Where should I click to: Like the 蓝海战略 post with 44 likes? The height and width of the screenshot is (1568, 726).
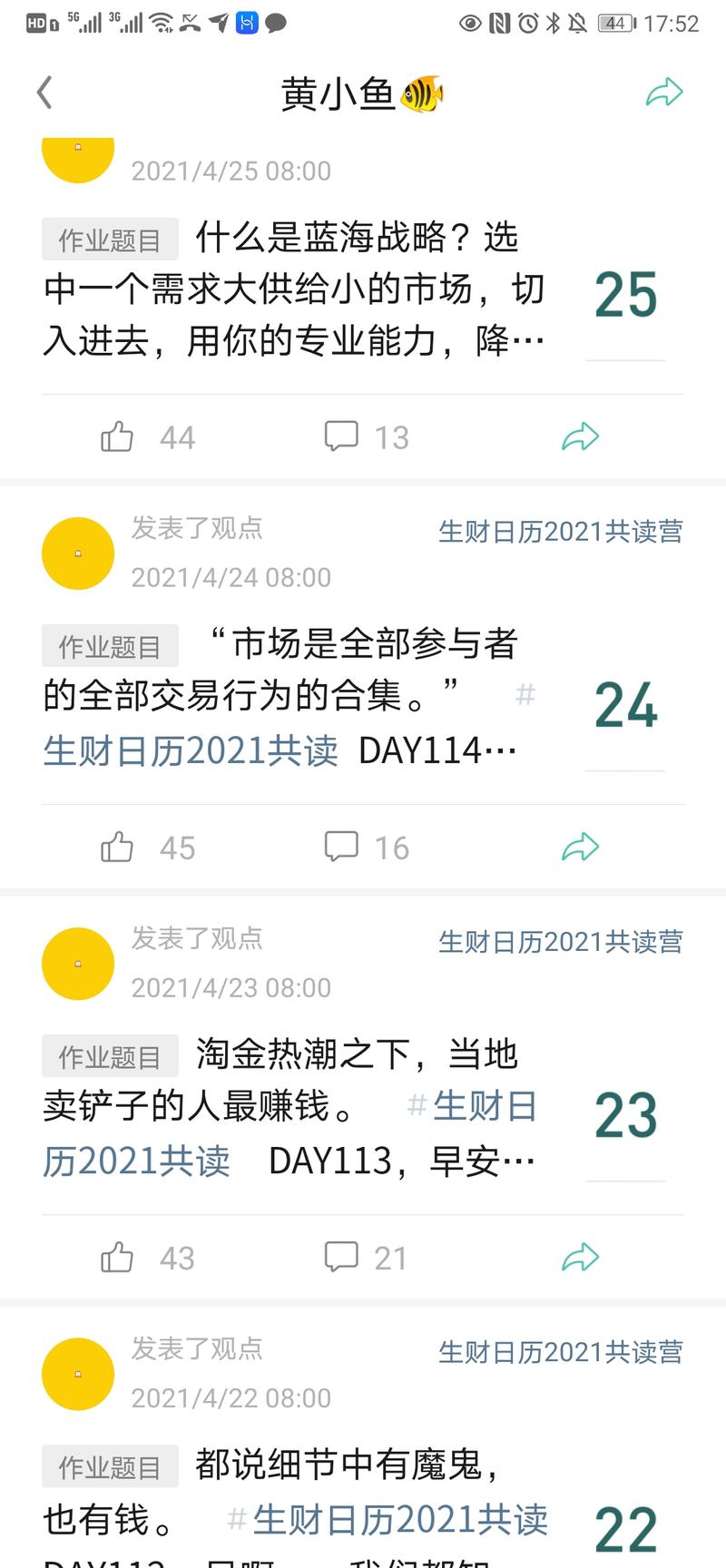click(x=116, y=436)
